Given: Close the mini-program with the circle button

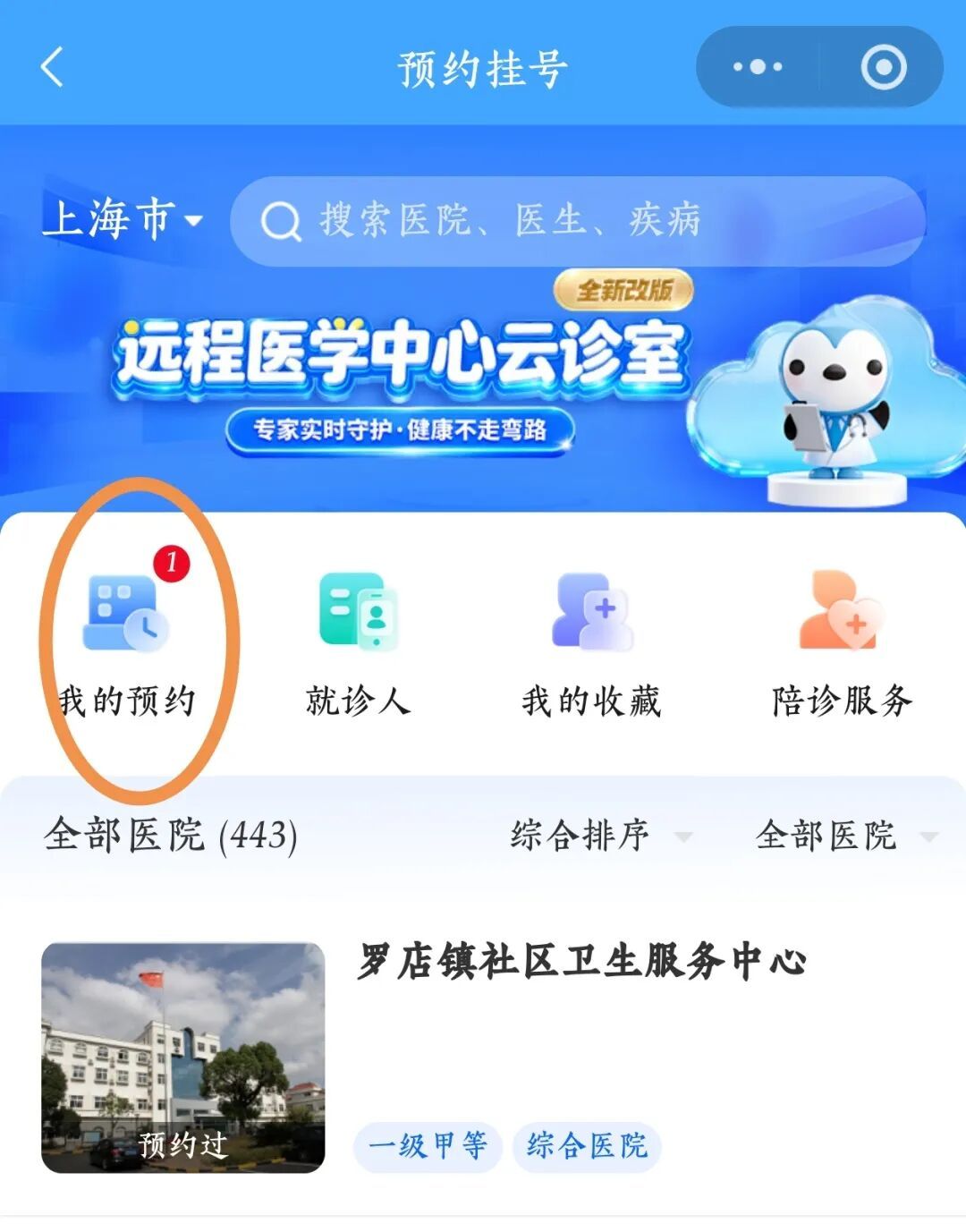Looking at the screenshot, I should tap(883, 68).
